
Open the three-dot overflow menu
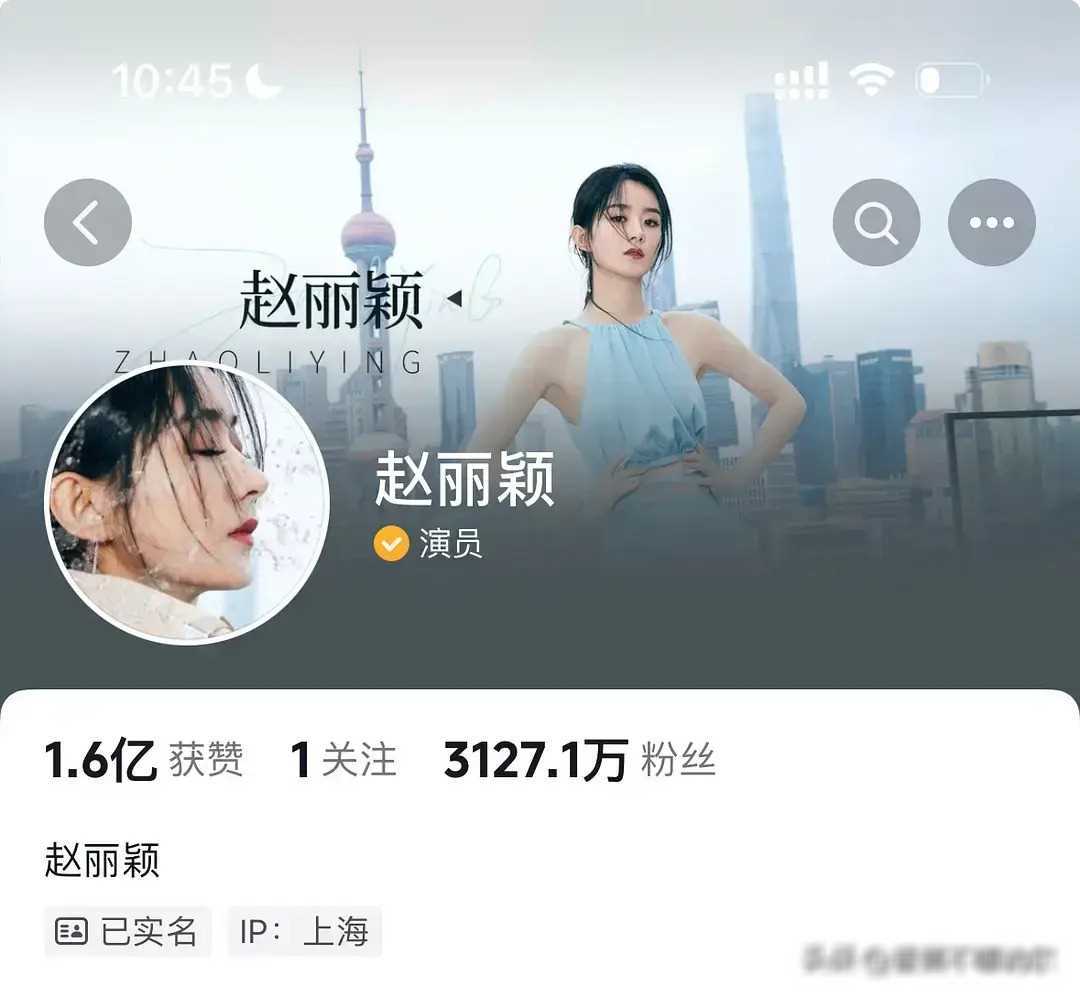(x=991, y=222)
